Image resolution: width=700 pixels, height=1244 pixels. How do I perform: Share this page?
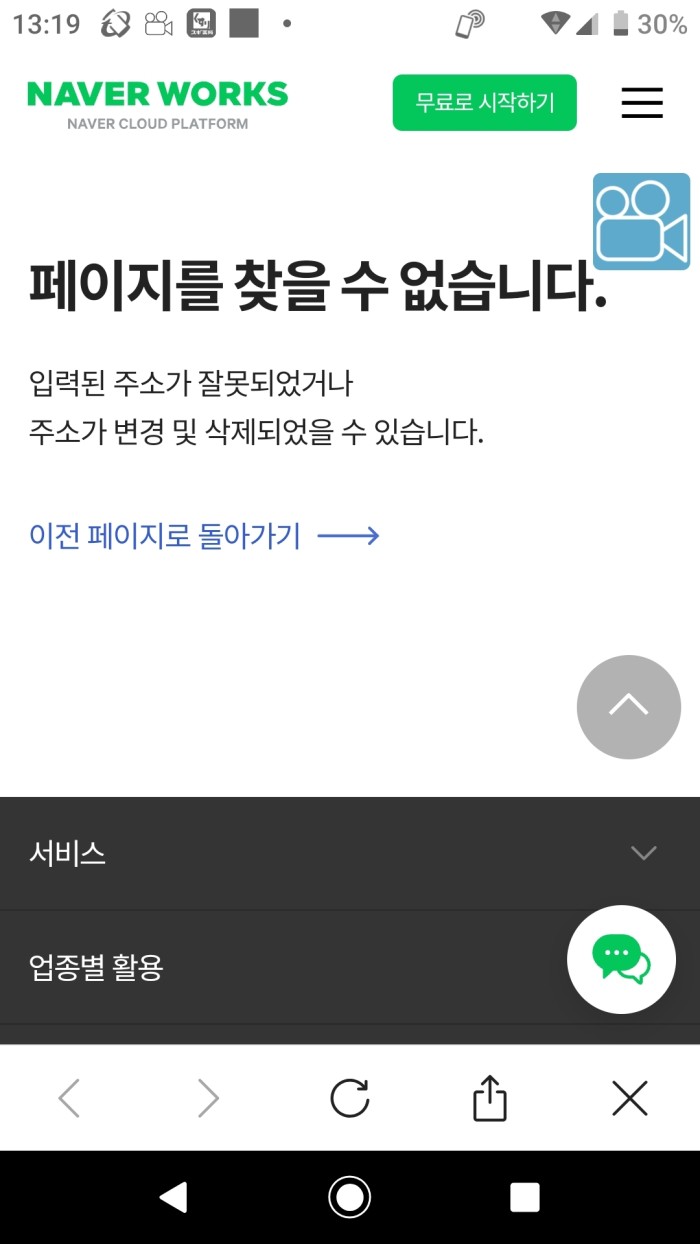point(490,1098)
